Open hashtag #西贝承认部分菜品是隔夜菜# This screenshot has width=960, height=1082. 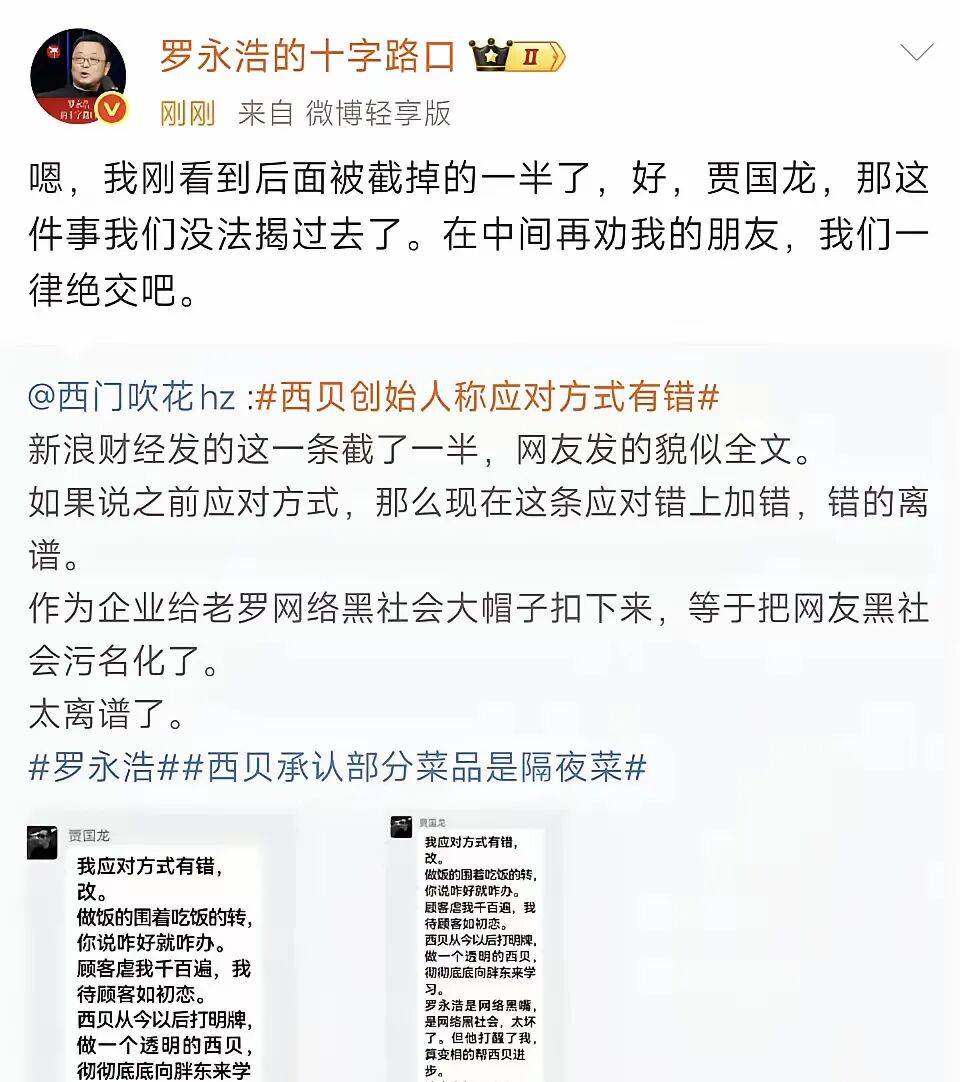coord(414,767)
